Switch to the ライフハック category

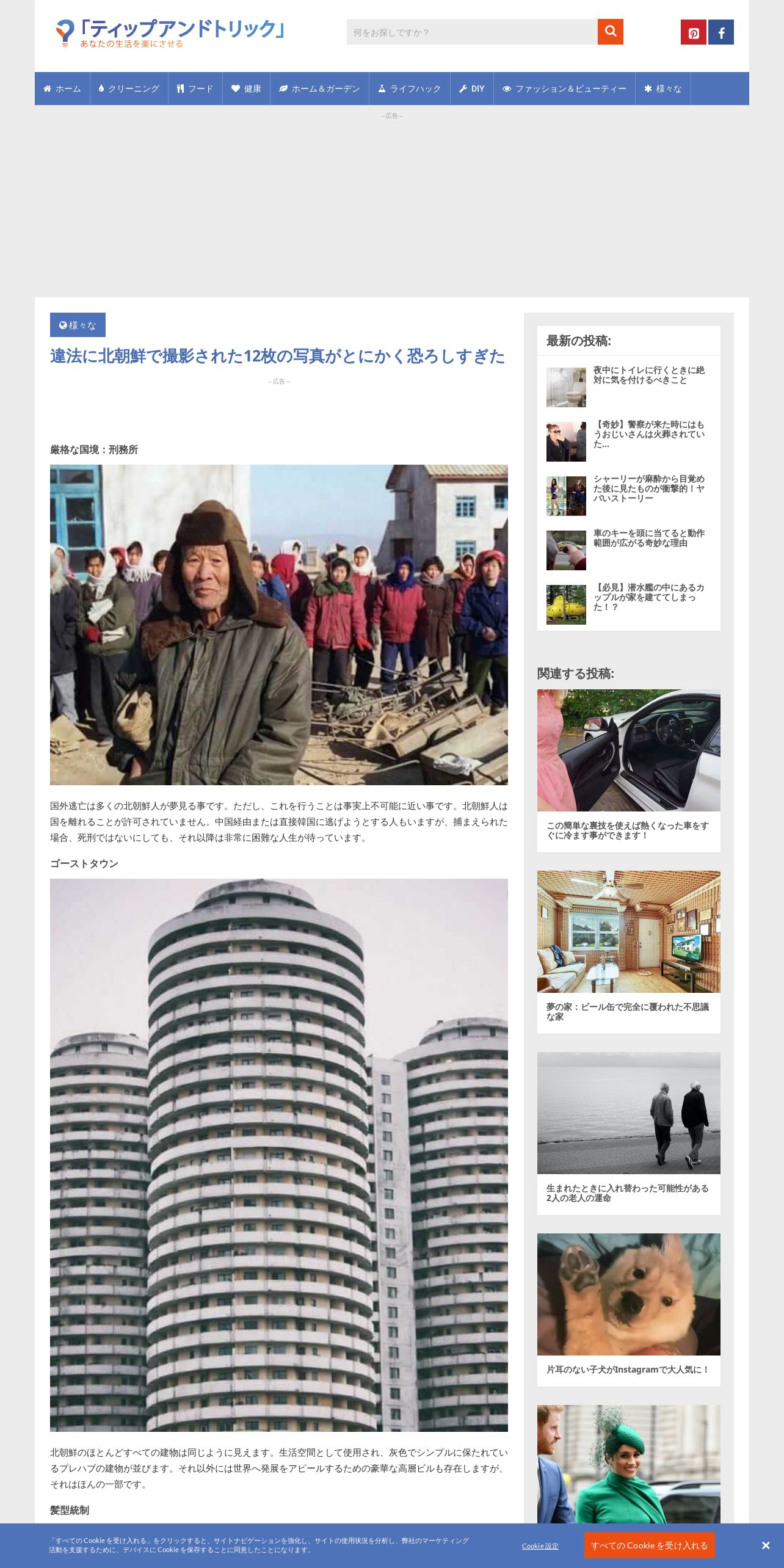pos(410,89)
